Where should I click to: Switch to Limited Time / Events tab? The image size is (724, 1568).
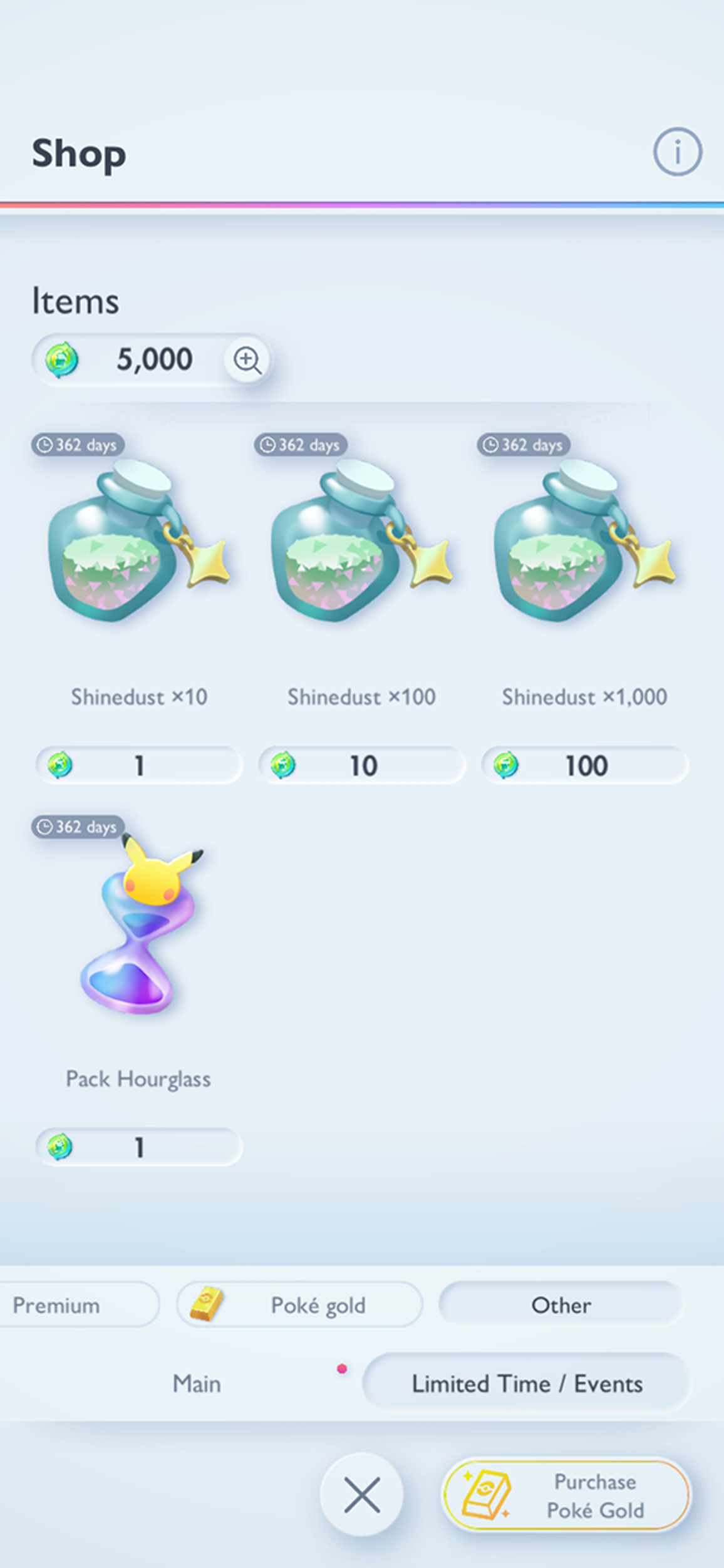(527, 1384)
